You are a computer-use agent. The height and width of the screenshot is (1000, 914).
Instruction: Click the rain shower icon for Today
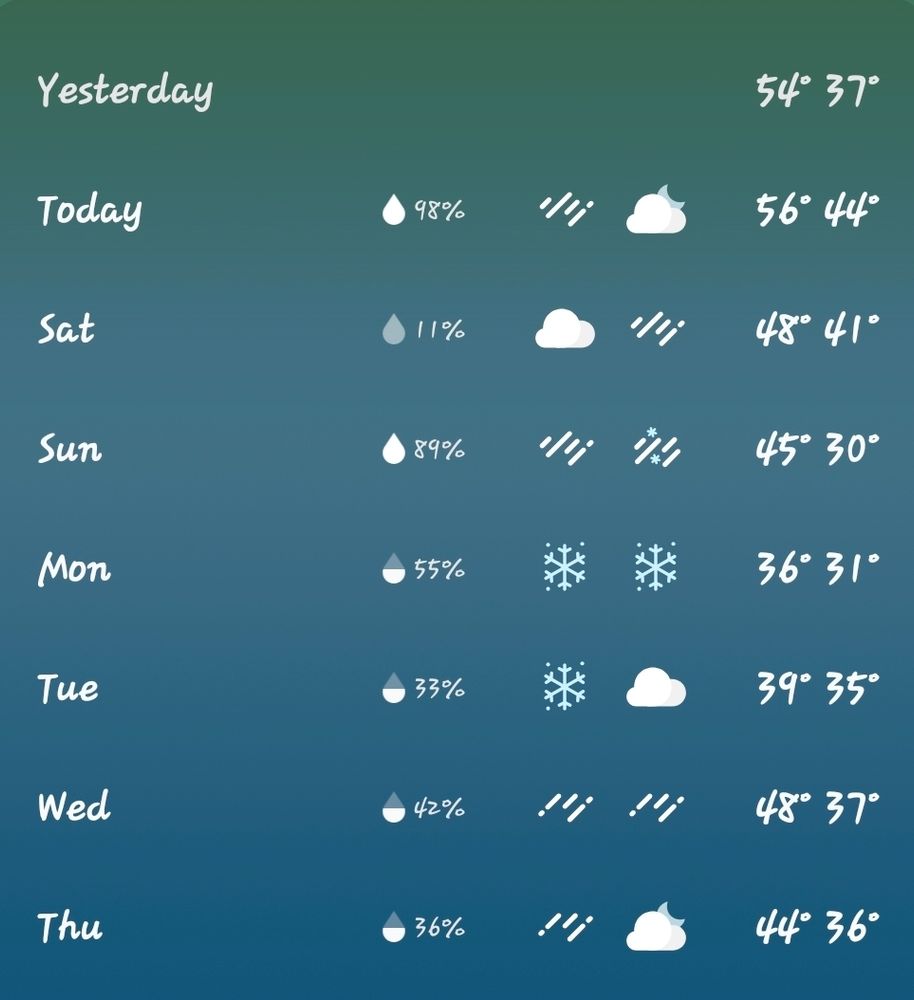[565, 210]
